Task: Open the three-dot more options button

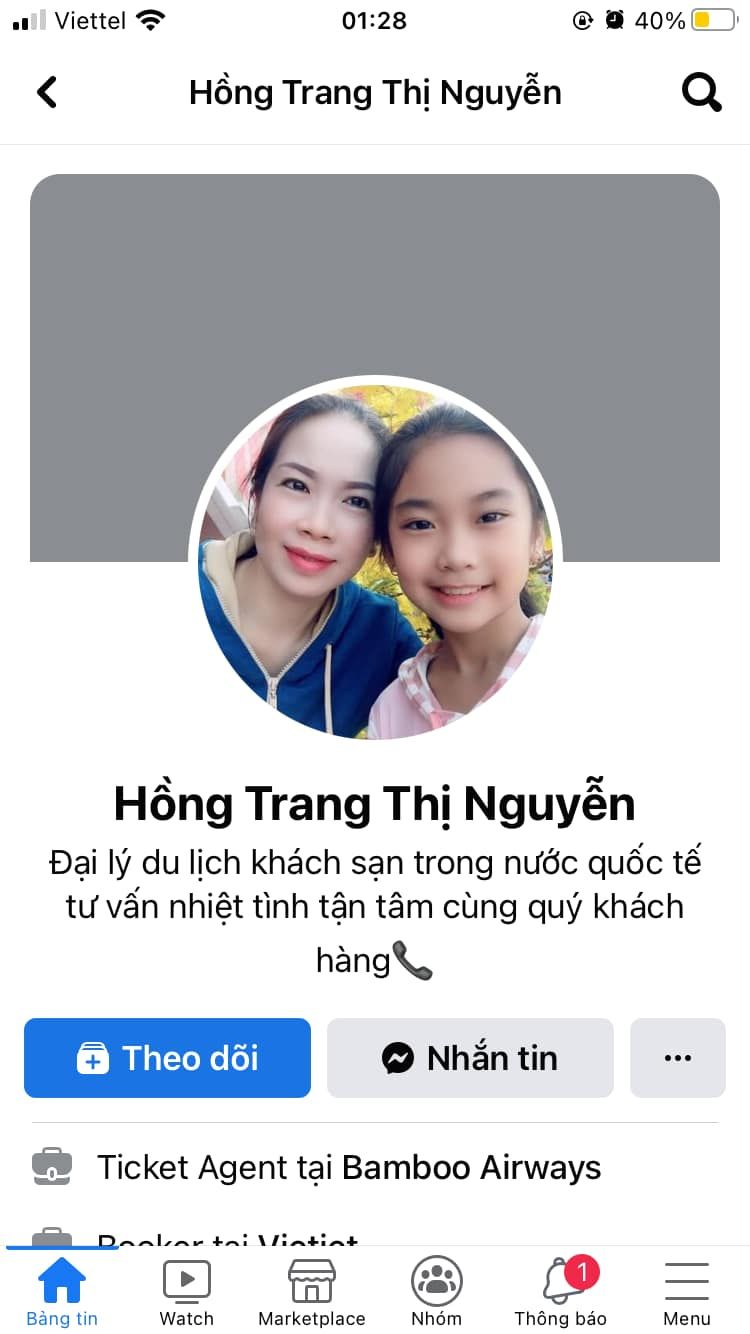Action: point(677,1058)
